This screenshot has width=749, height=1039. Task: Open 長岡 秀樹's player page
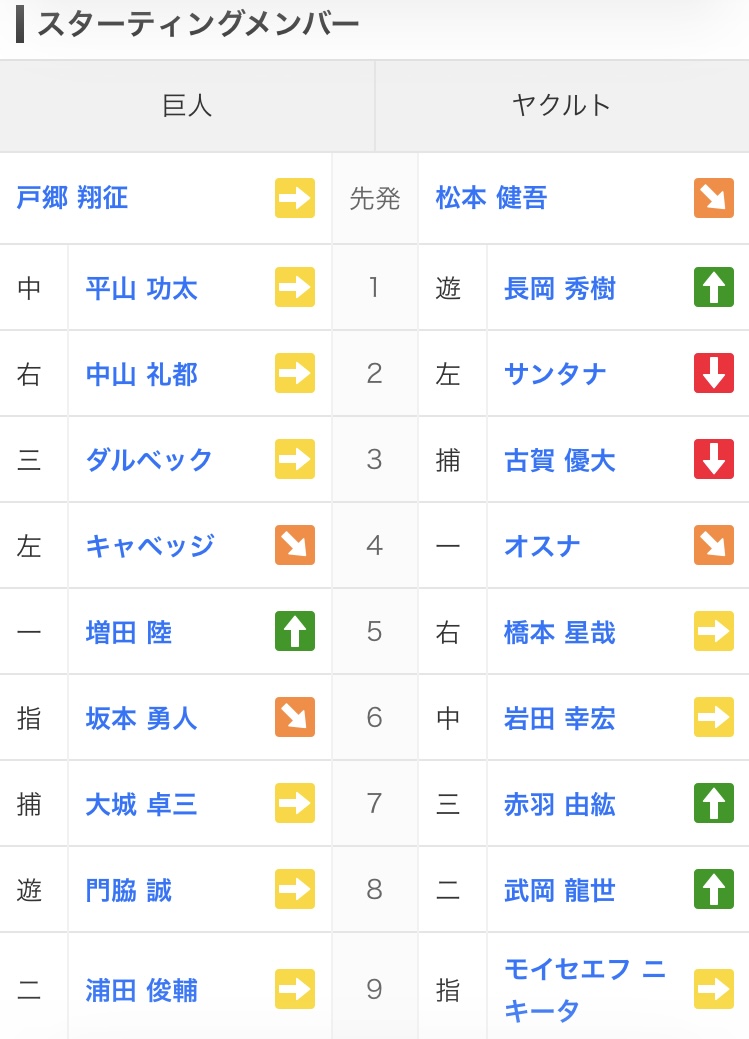[x=559, y=289]
